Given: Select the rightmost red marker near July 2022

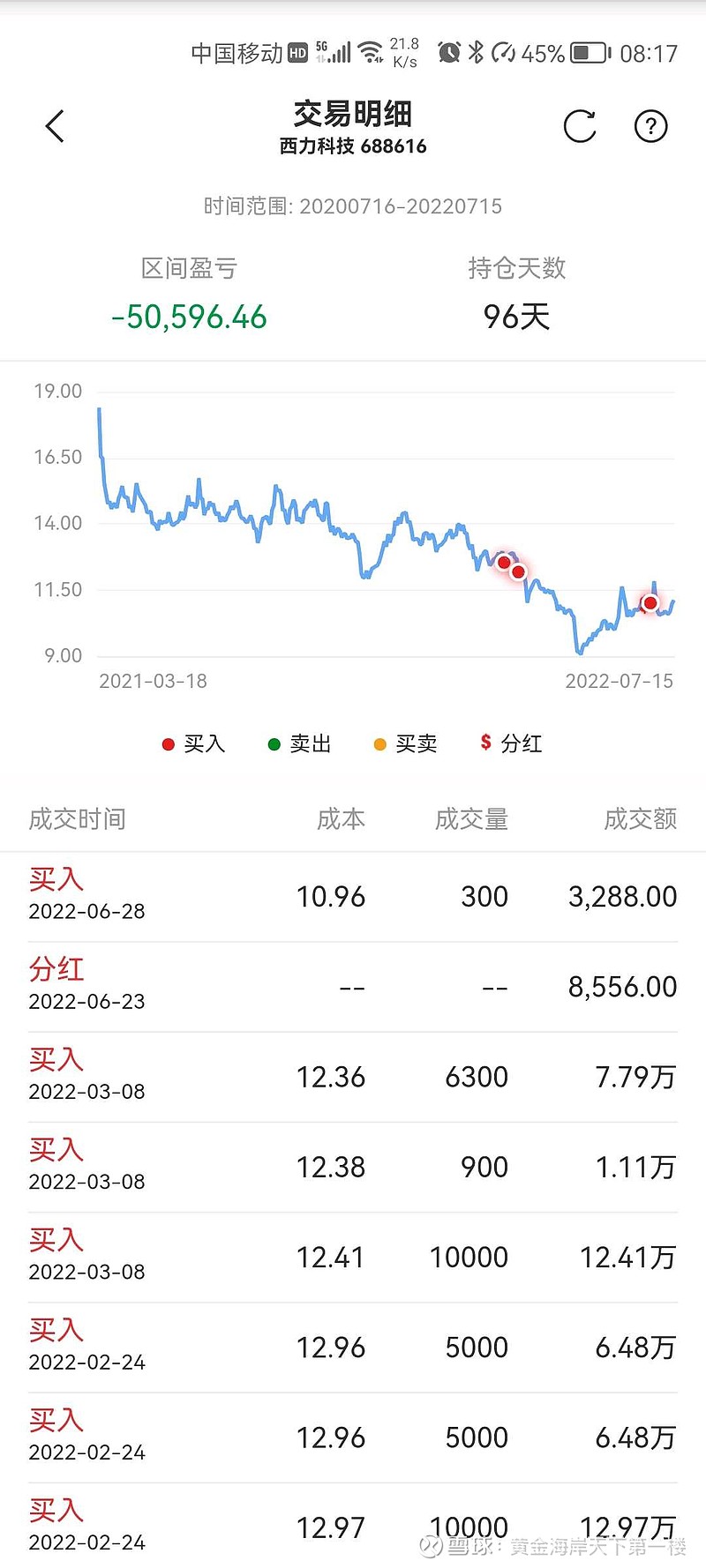Looking at the screenshot, I should pyautogui.click(x=650, y=602).
